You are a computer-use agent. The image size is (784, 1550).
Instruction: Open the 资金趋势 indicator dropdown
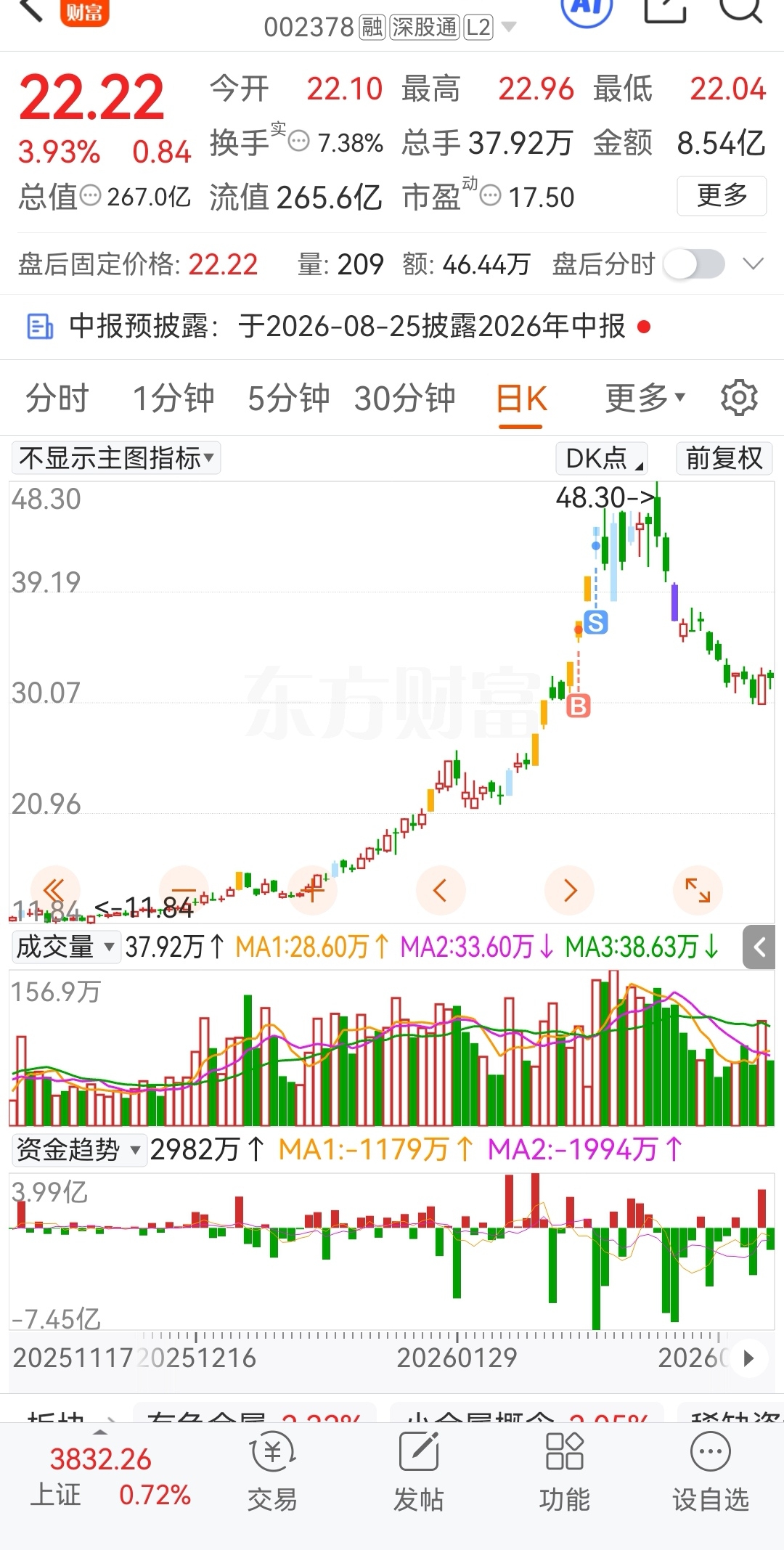pos(79,1149)
